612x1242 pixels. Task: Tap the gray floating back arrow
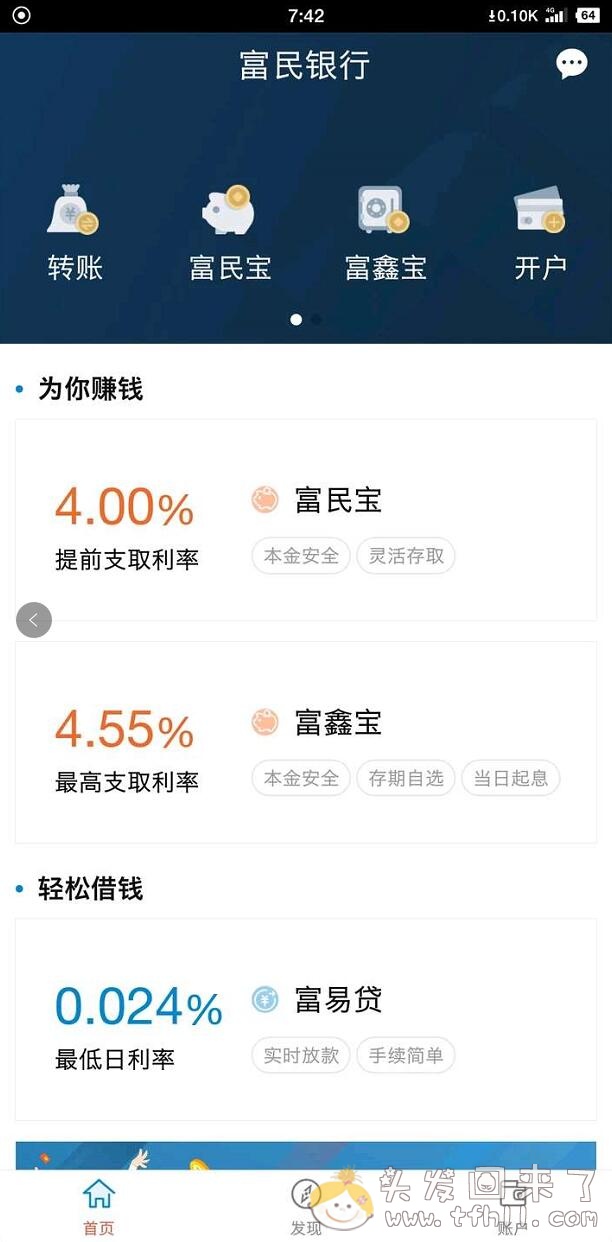pyautogui.click(x=34, y=620)
